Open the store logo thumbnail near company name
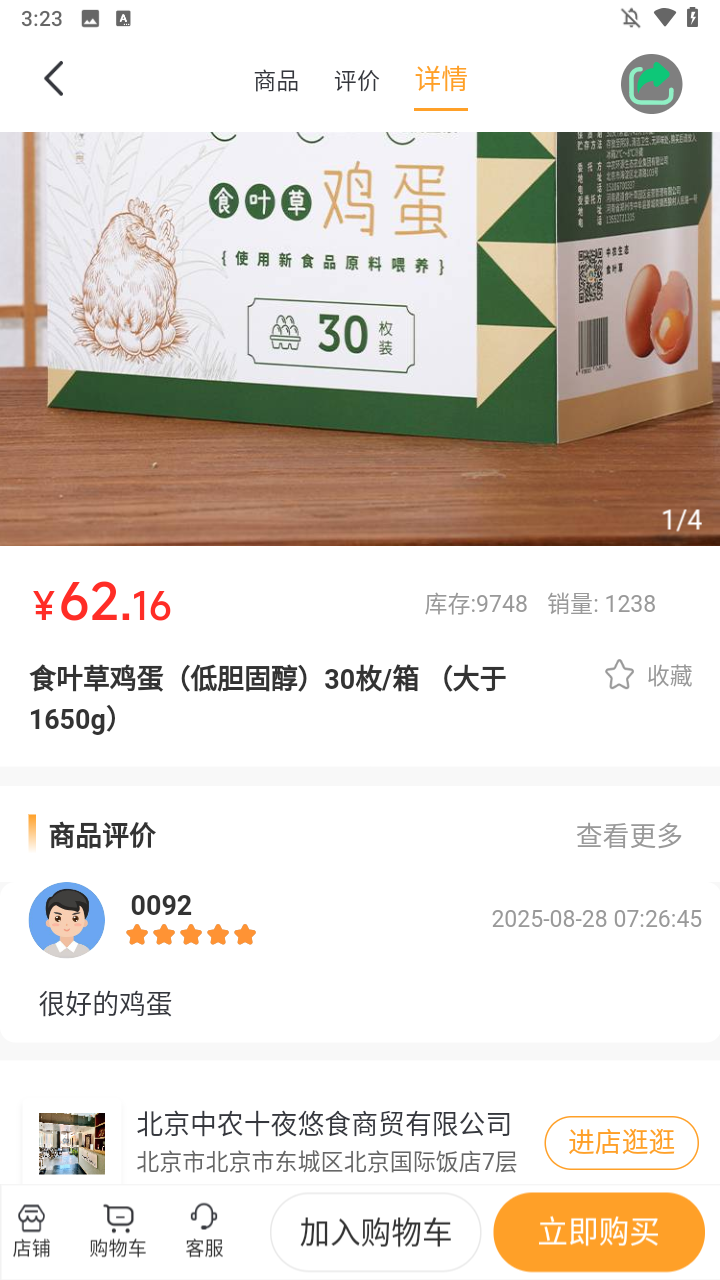720x1280 pixels. (x=71, y=1142)
